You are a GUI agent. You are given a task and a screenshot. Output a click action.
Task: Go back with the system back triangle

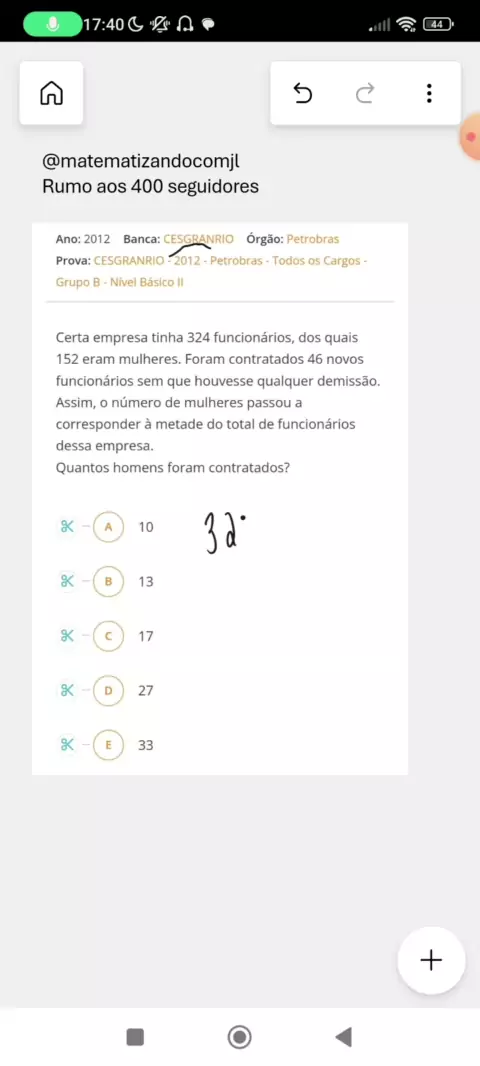pos(343,1037)
